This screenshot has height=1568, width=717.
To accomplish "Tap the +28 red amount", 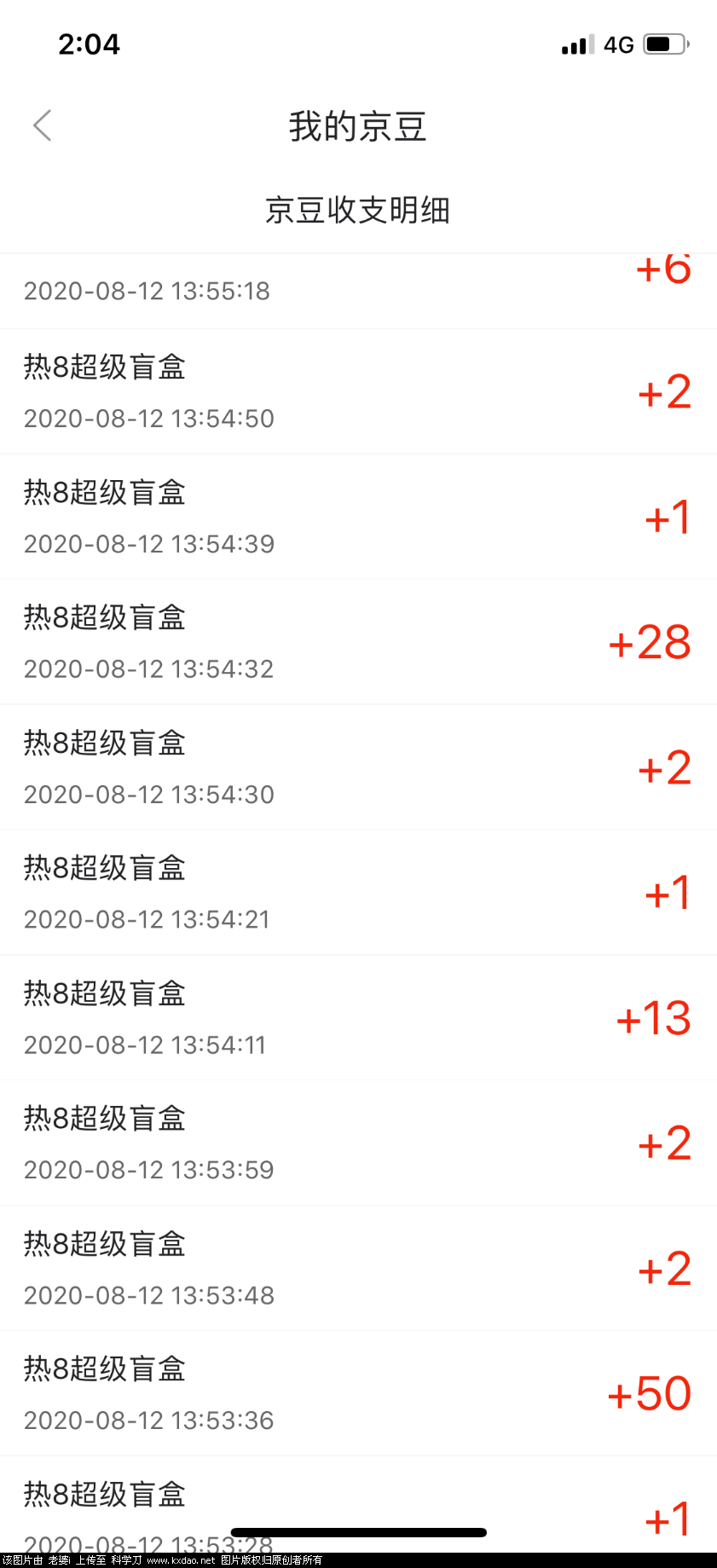I will [x=649, y=644].
